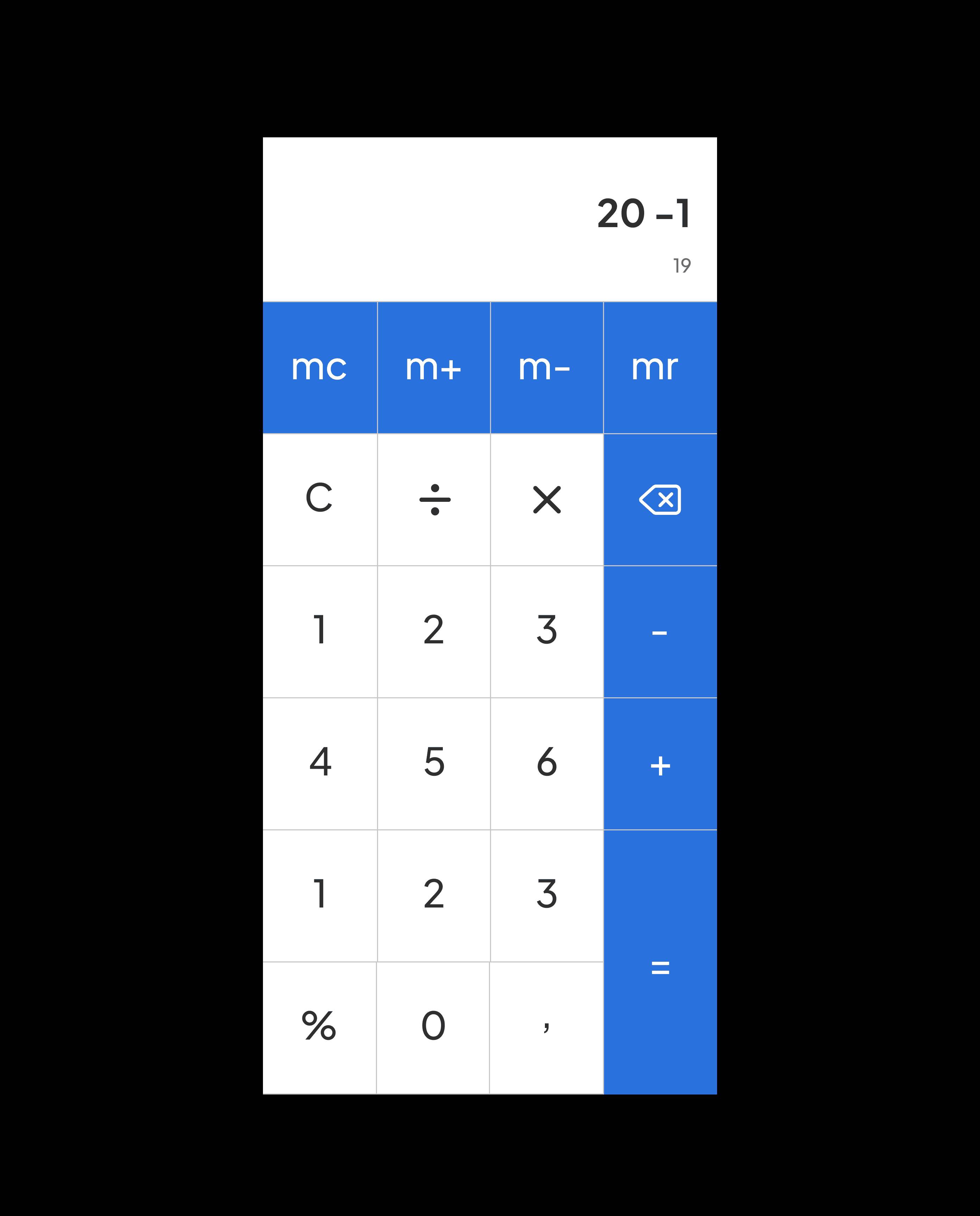This screenshot has width=980, height=1216.
Task: Add result to memory with m+
Action: click(x=434, y=368)
